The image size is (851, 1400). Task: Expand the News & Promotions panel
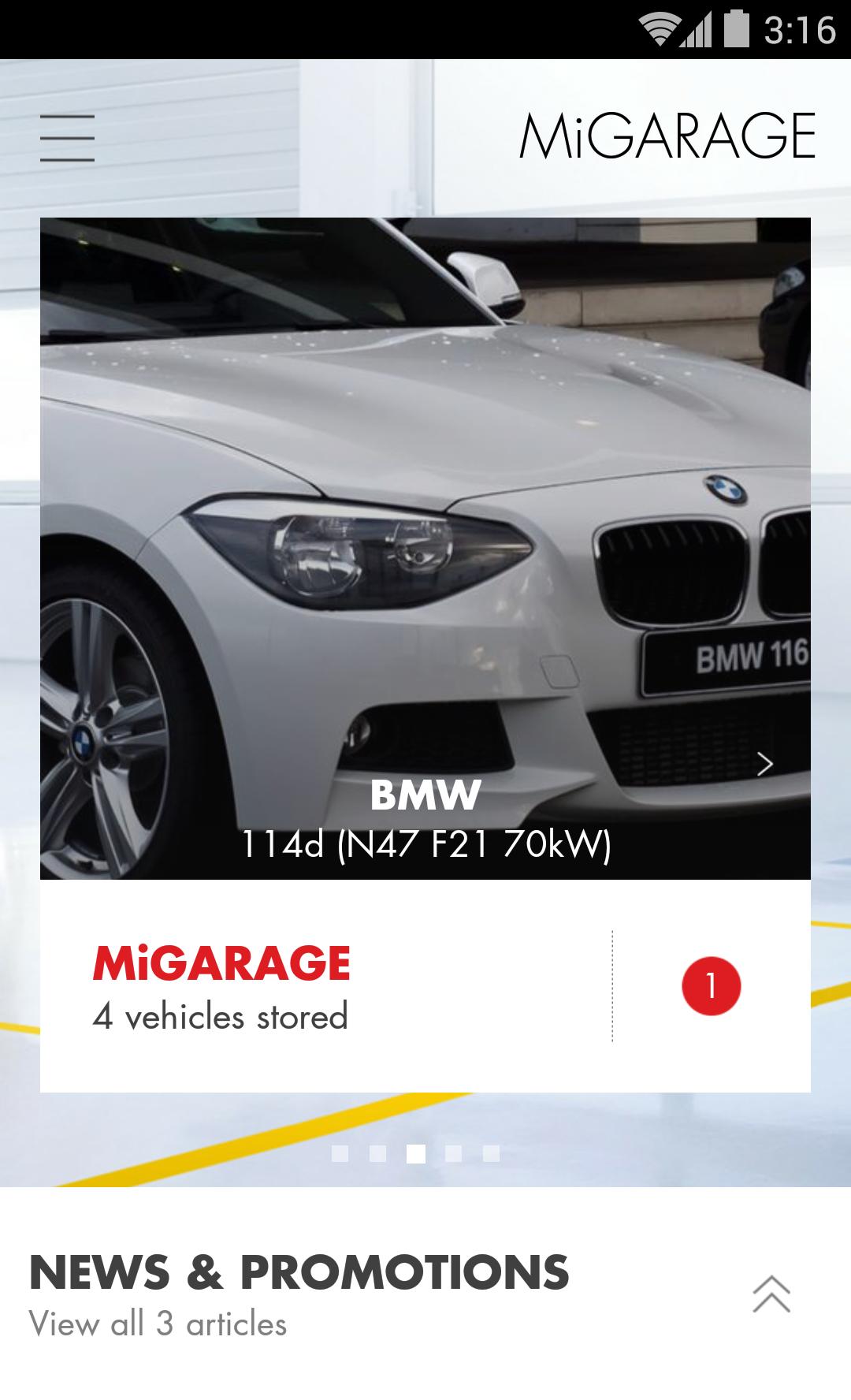771,1294
